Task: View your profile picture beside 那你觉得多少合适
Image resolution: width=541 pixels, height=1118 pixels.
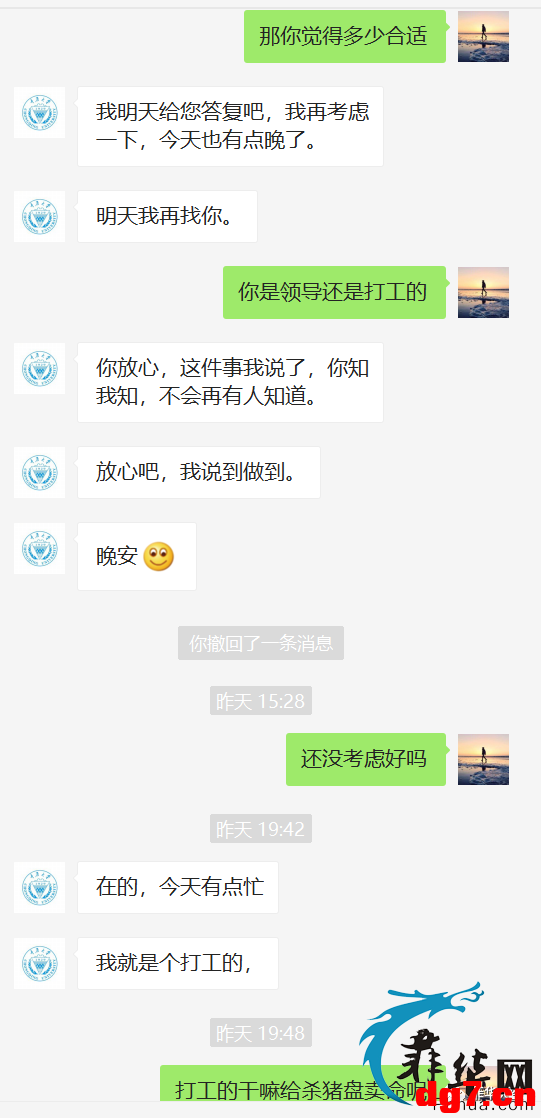Action: tap(483, 36)
